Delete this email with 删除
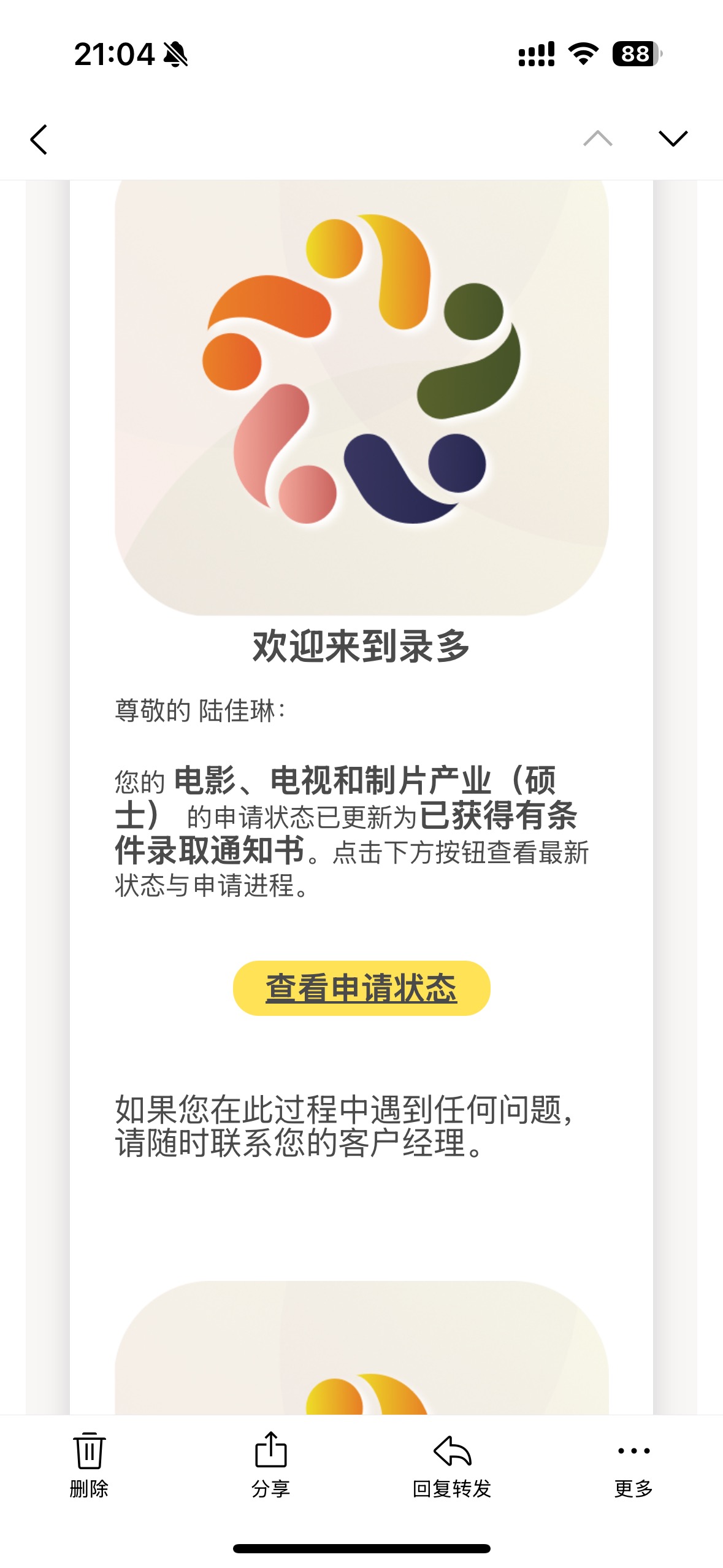This screenshot has height=1568, width=723. coord(89,1464)
